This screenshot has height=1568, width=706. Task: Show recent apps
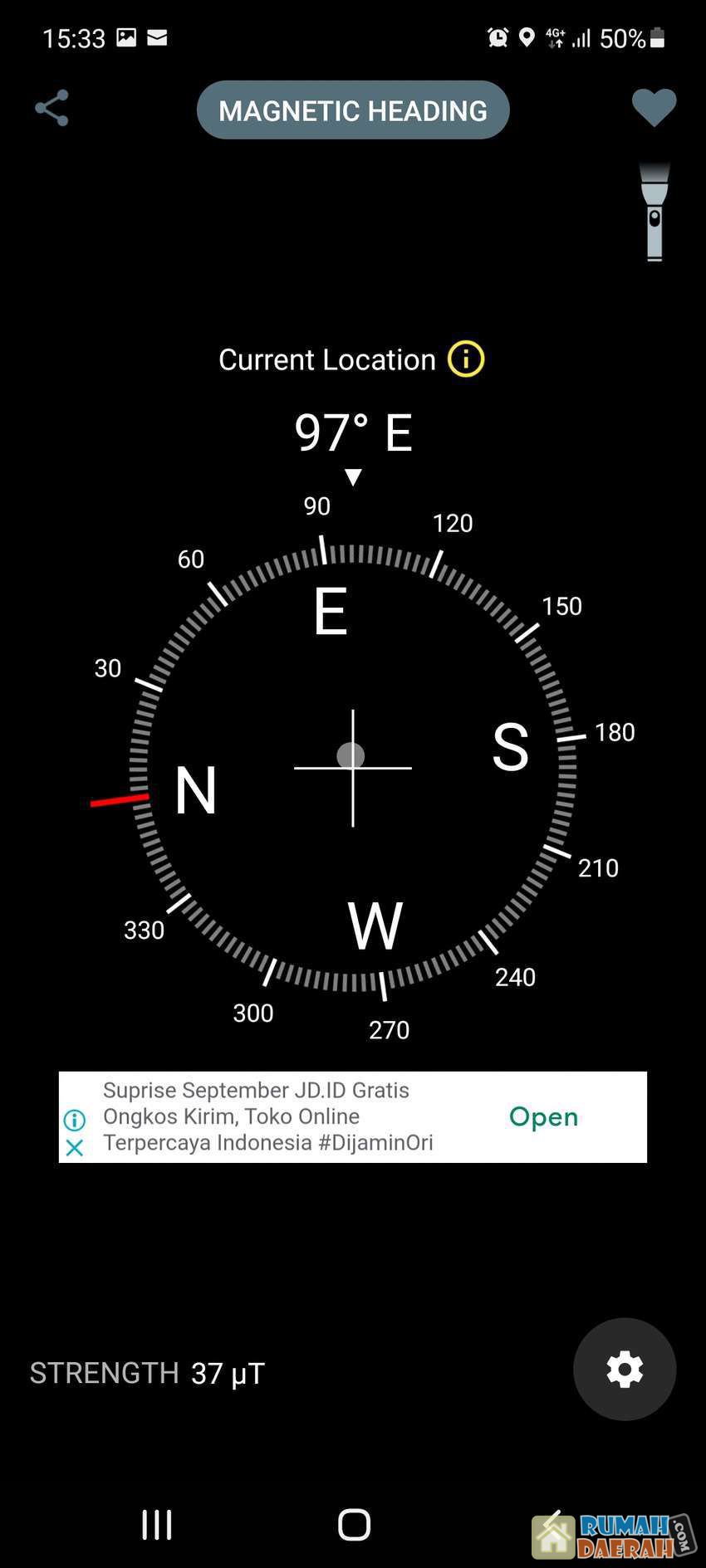click(x=157, y=1524)
